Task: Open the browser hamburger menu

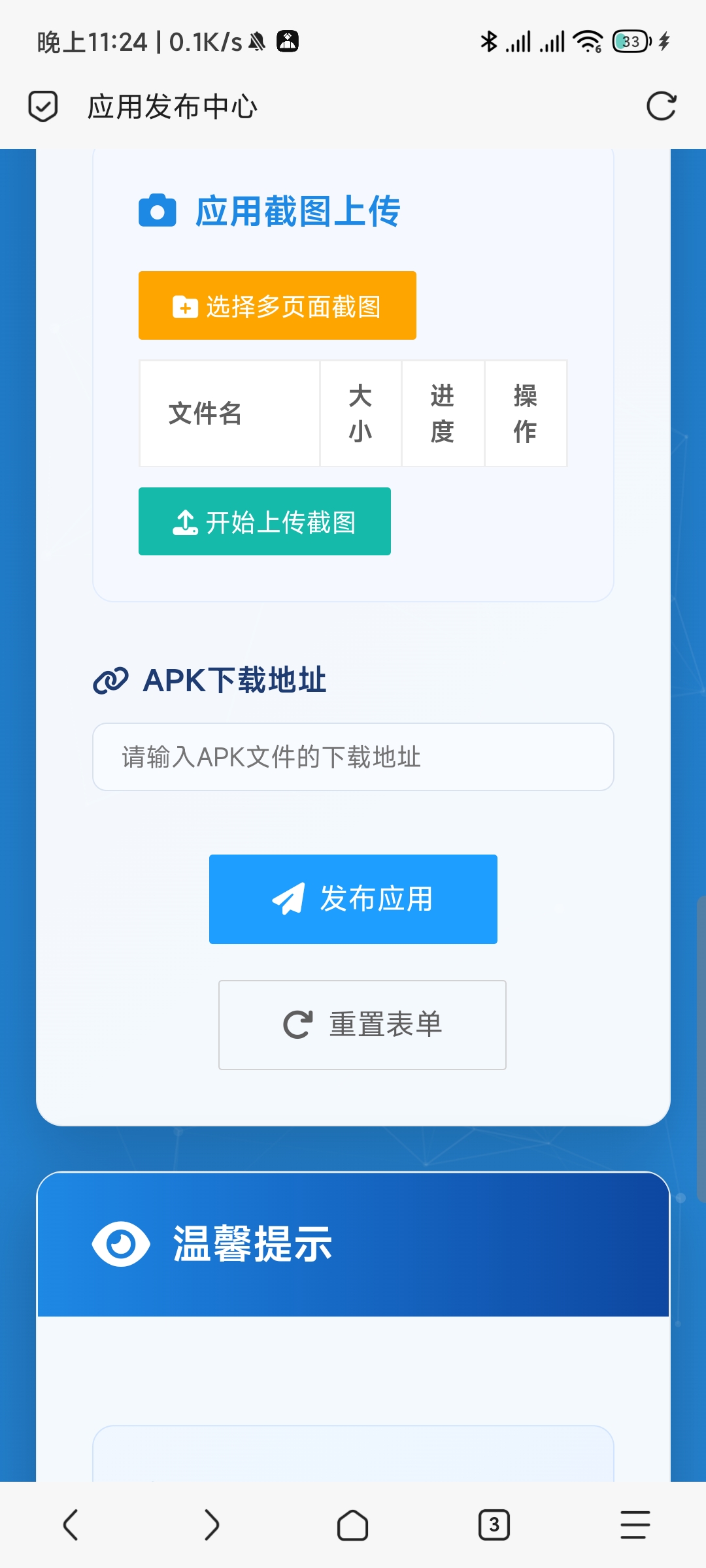Action: [x=635, y=1525]
